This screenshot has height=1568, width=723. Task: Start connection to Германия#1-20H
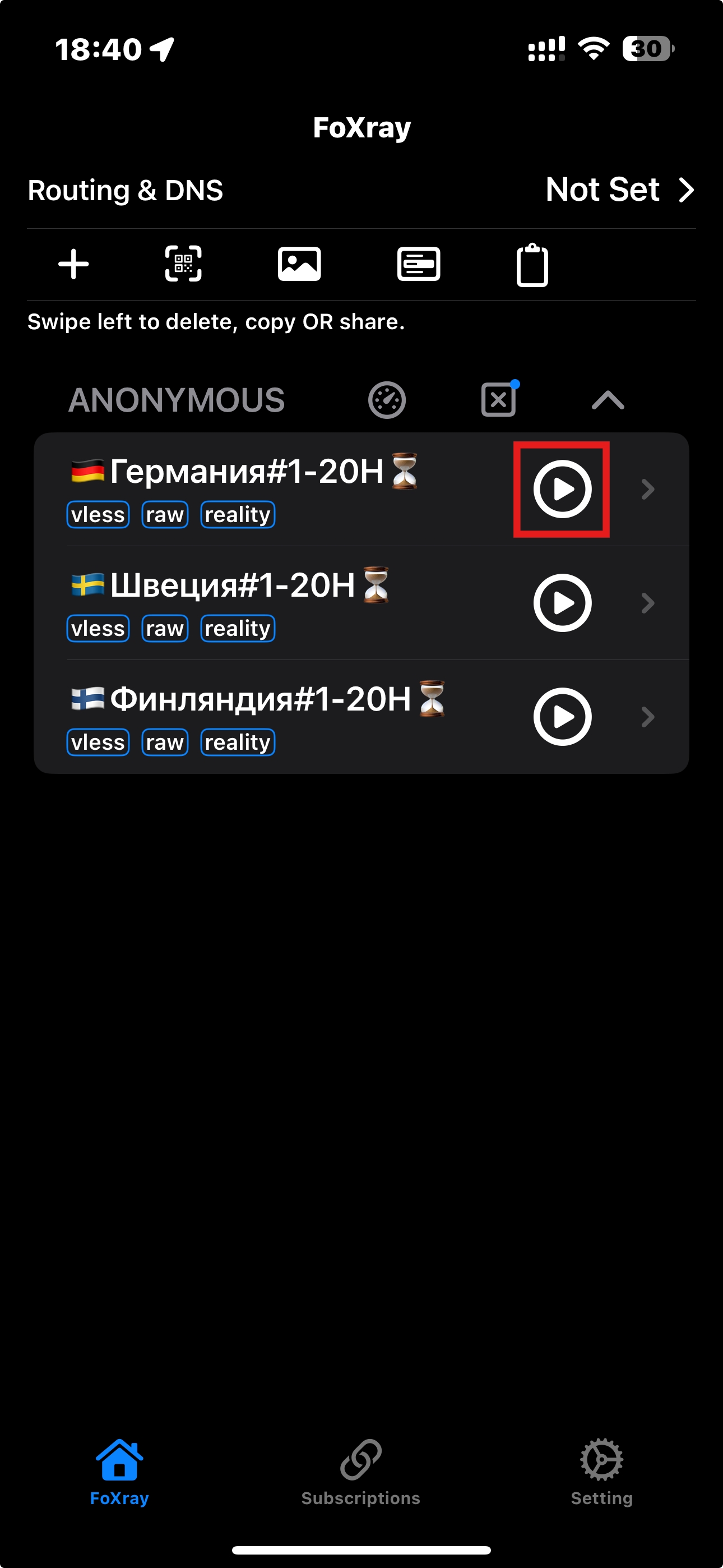pos(562,490)
